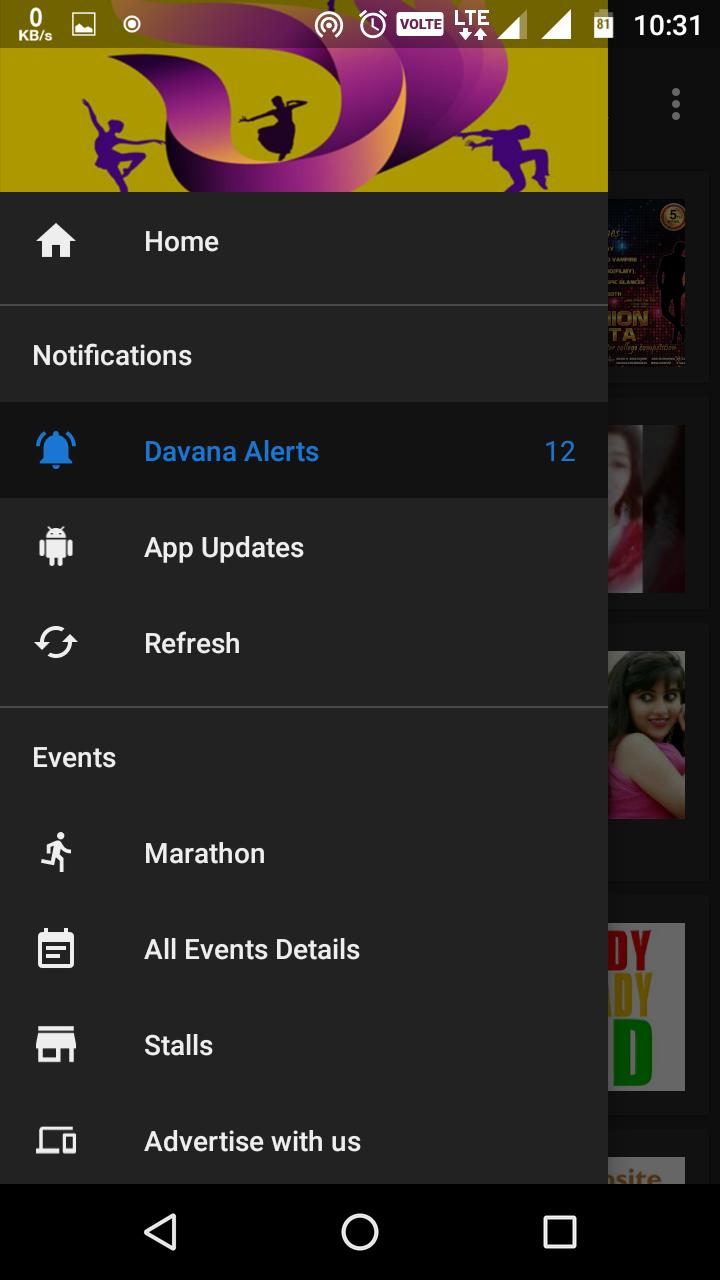Screen dimensions: 720x1280
Task: Tap the All Events Details calendar icon
Action: [57, 948]
